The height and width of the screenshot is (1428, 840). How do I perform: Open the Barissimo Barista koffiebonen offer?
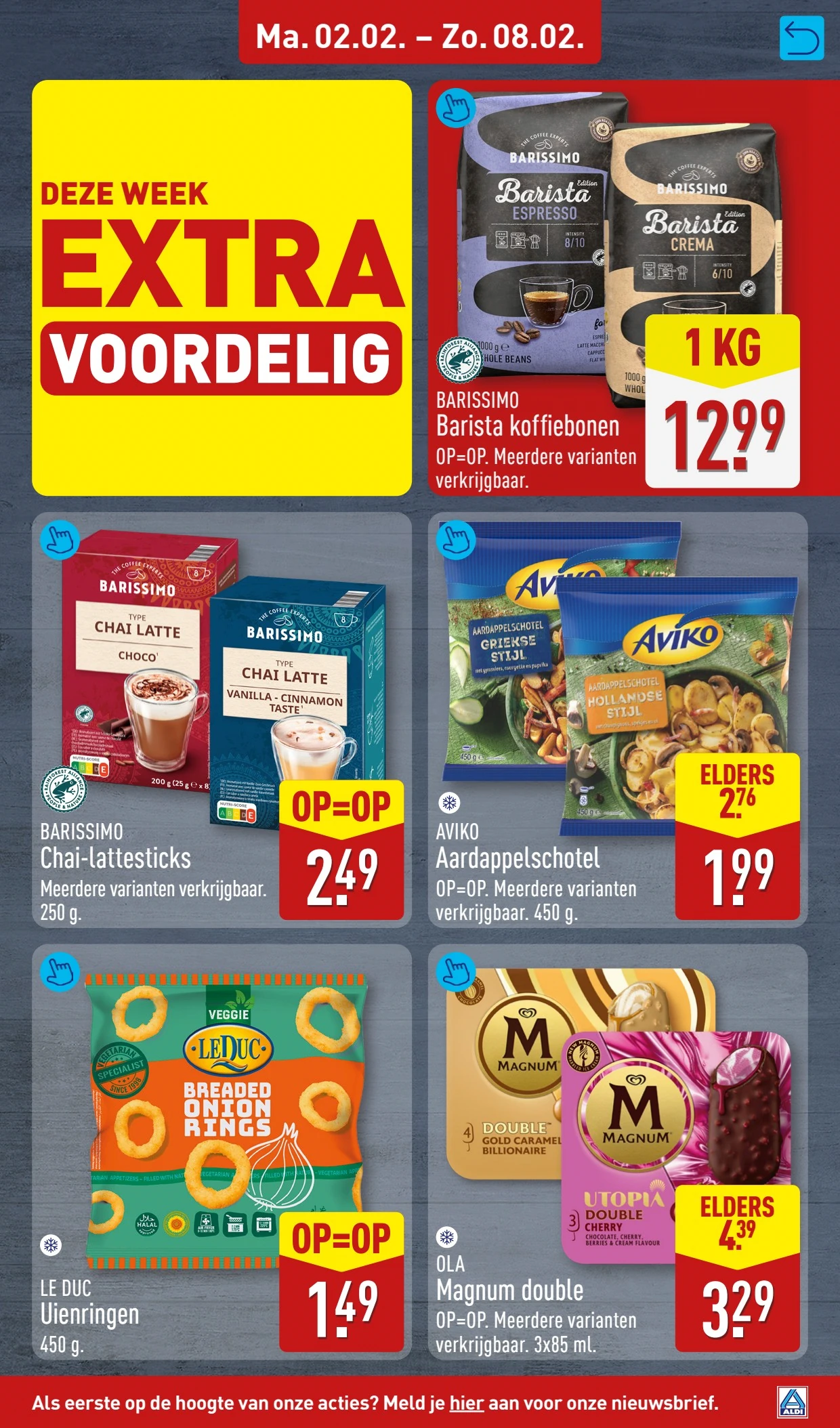click(618, 288)
